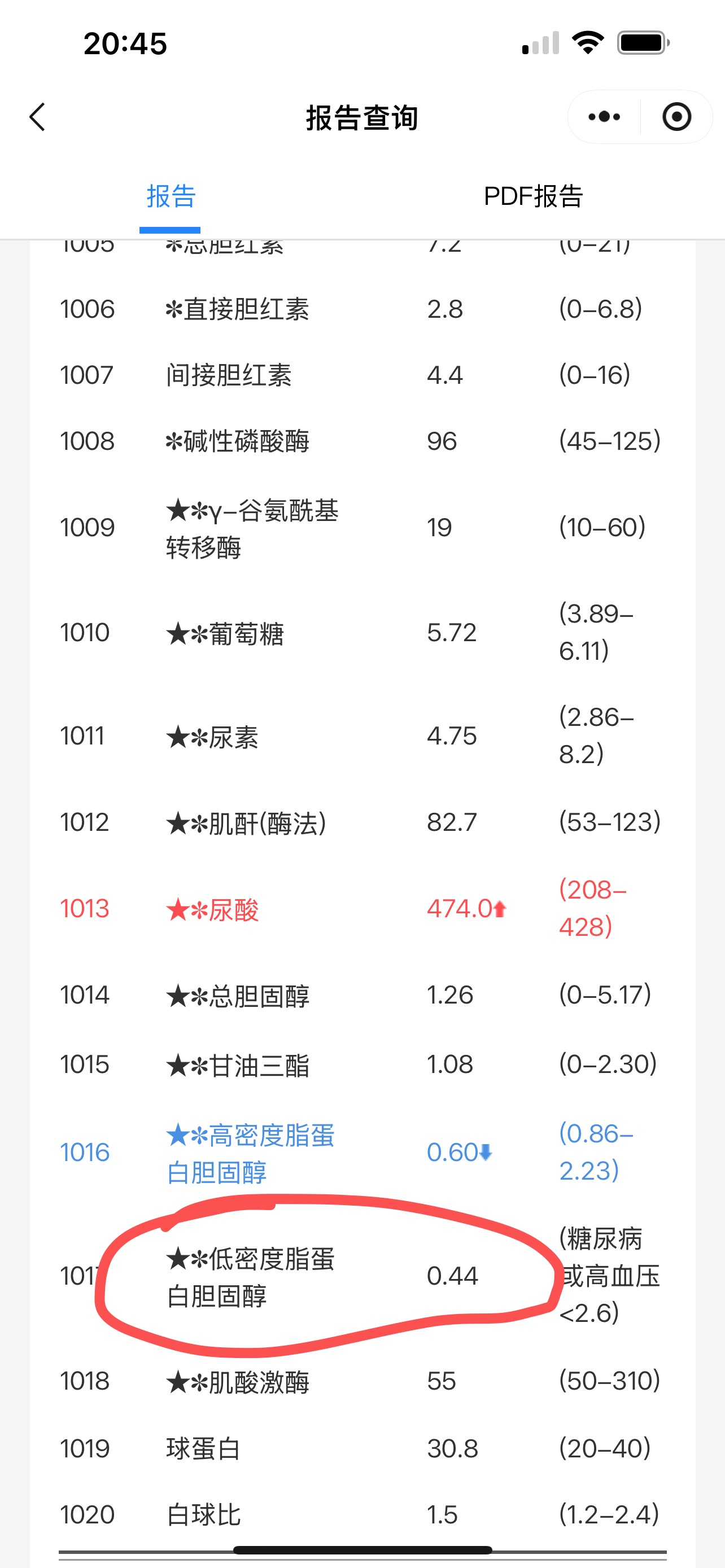
Task: Close the mini program via the circle icon
Action: [676, 117]
